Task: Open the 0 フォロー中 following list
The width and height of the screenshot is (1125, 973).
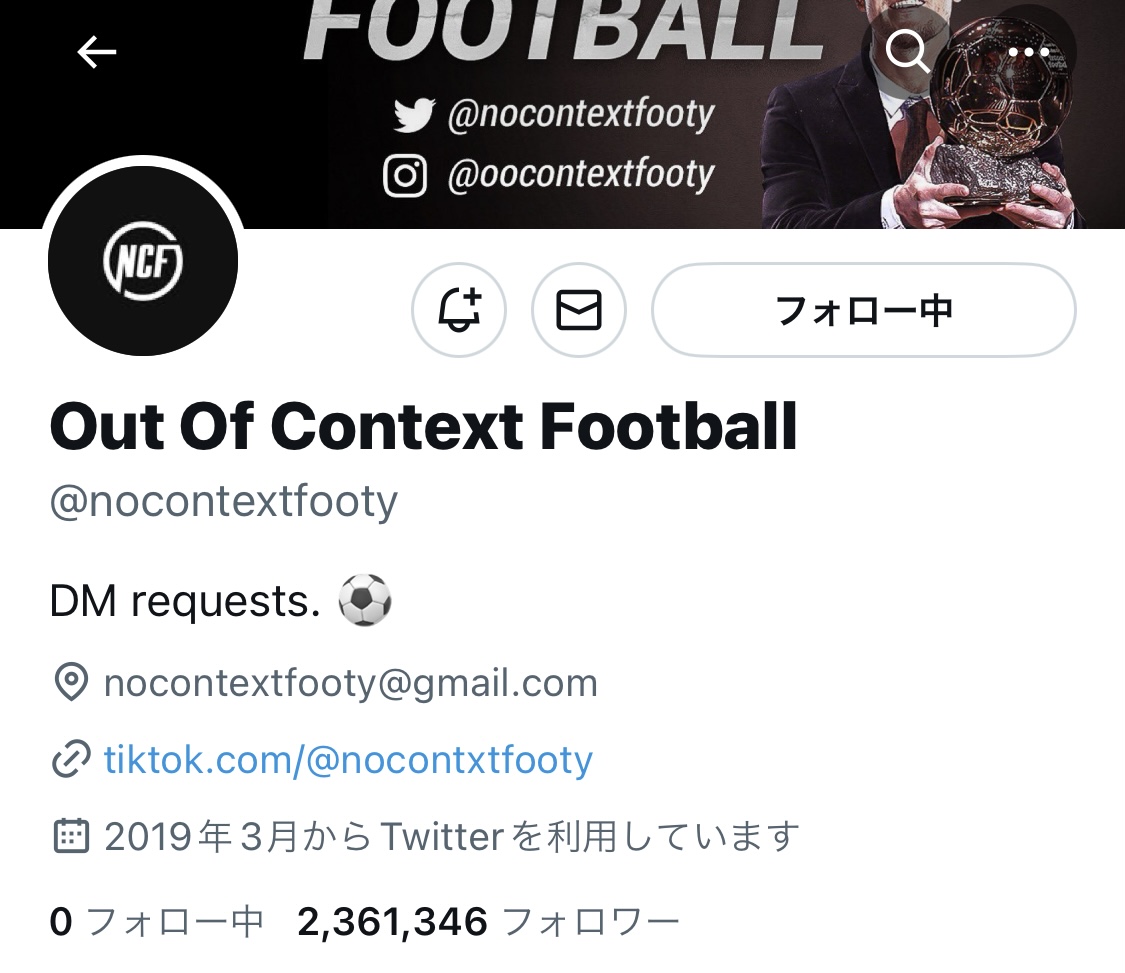Action: 156,921
